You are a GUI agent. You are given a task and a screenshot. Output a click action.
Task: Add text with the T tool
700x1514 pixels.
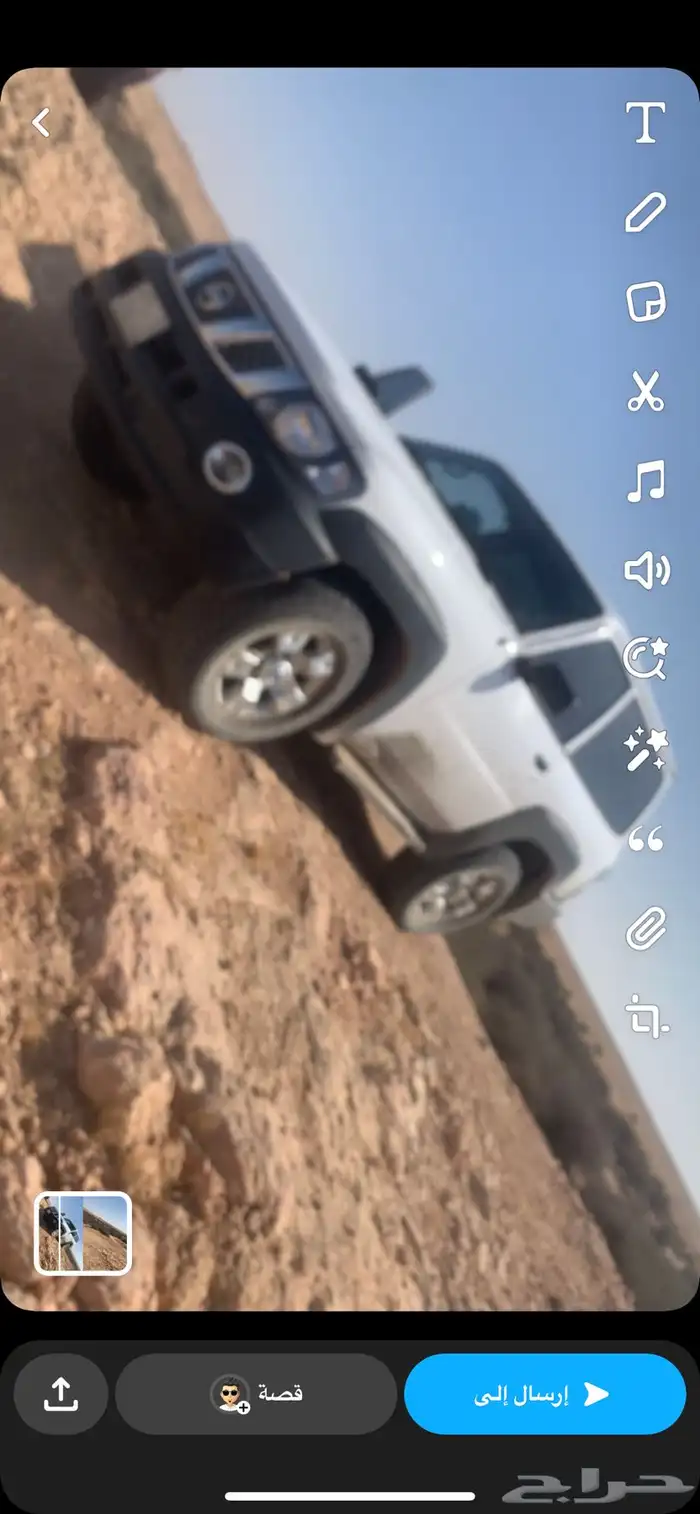[646, 123]
